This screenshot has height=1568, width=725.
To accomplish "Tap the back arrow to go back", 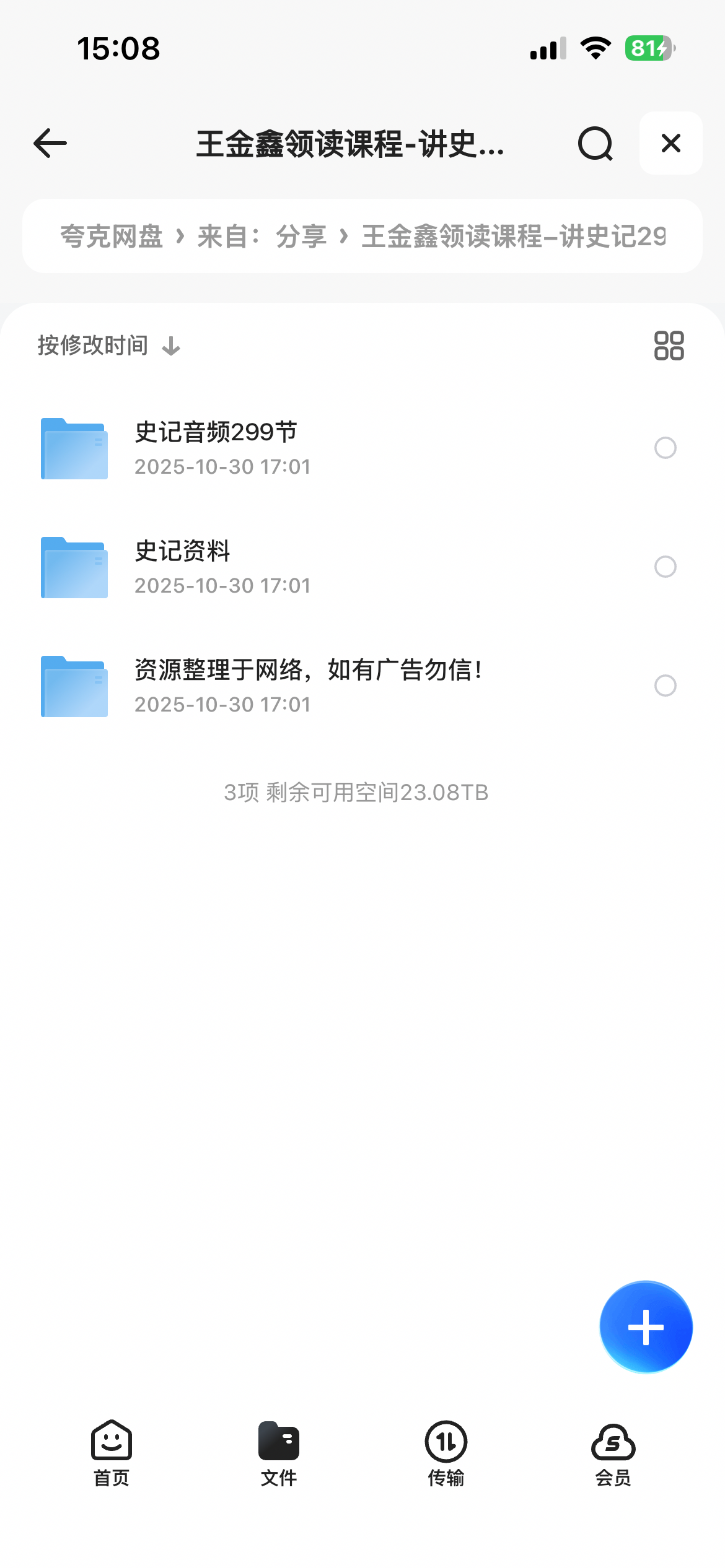I will tap(49, 143).
